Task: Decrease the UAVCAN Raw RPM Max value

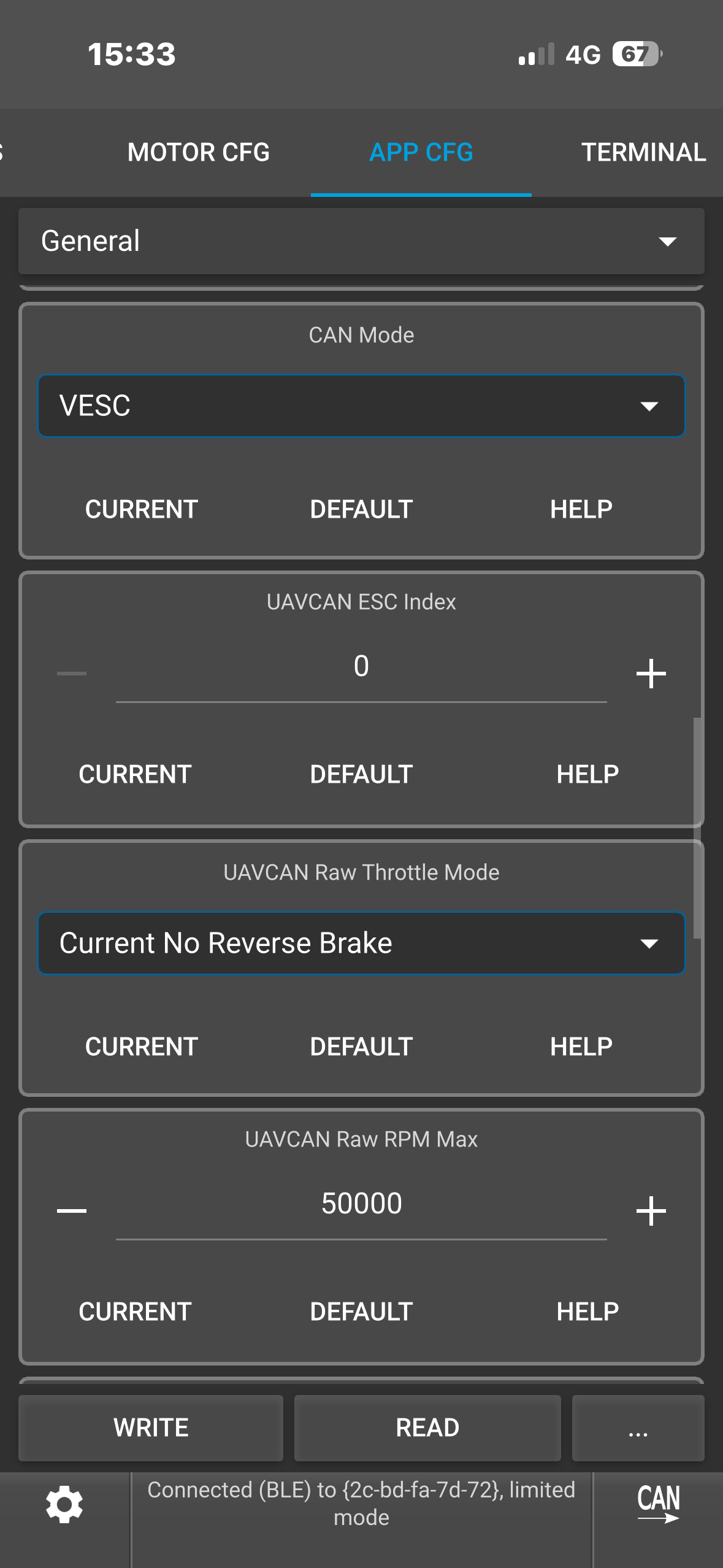Action: pos(72,1210)
